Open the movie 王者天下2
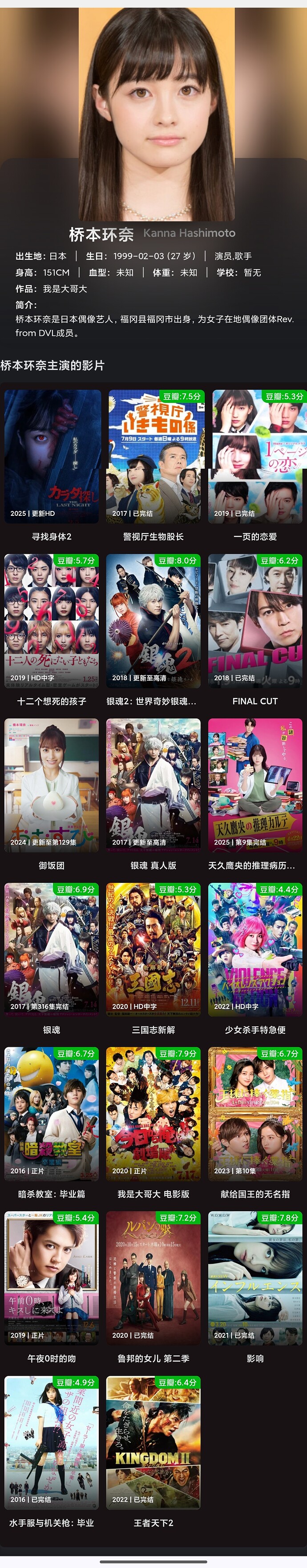Screen dimensions: 307x1568 click(153, 1443)
